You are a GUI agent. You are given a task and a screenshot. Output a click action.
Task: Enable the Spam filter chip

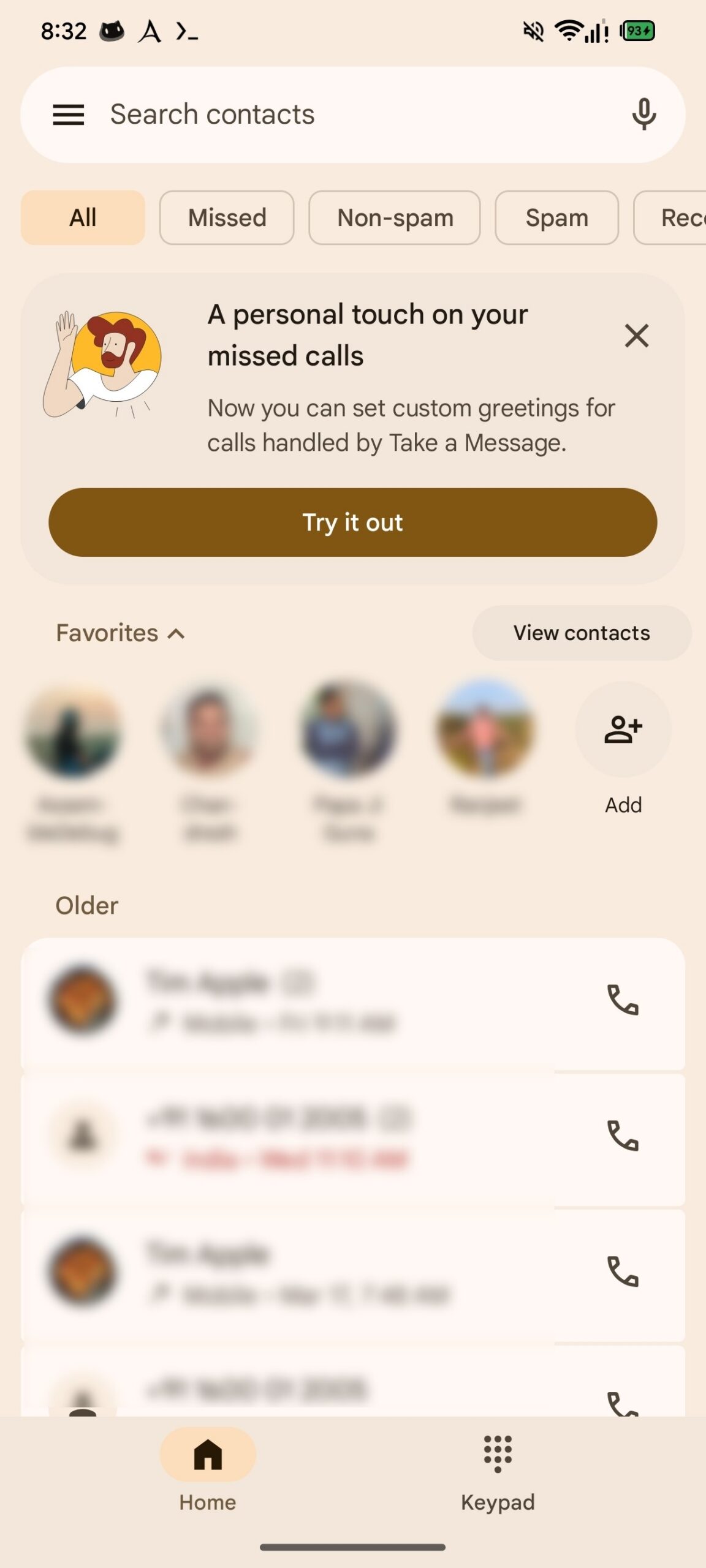pos(556,217)
